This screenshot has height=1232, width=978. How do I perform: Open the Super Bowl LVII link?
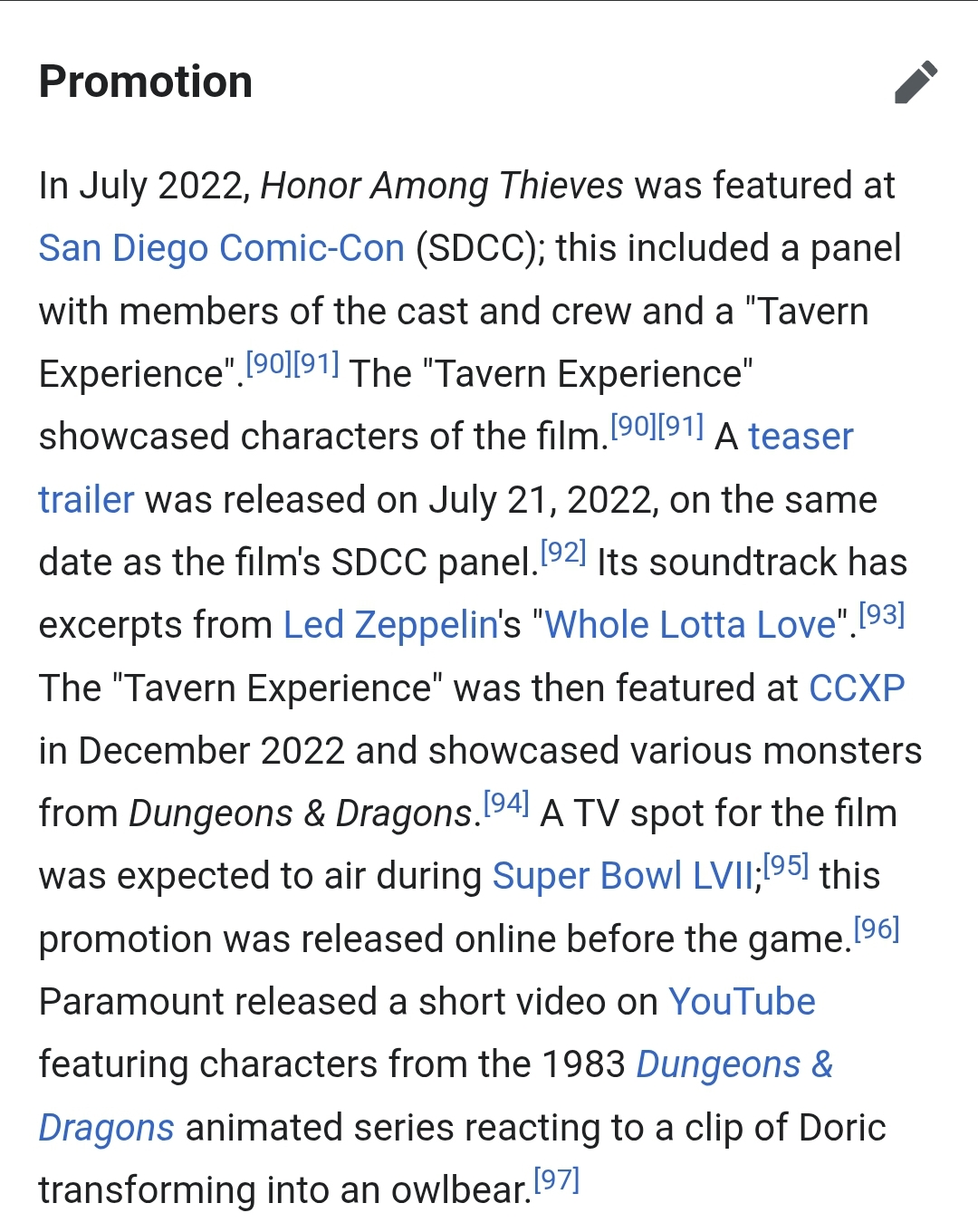(x=623, y=876)
